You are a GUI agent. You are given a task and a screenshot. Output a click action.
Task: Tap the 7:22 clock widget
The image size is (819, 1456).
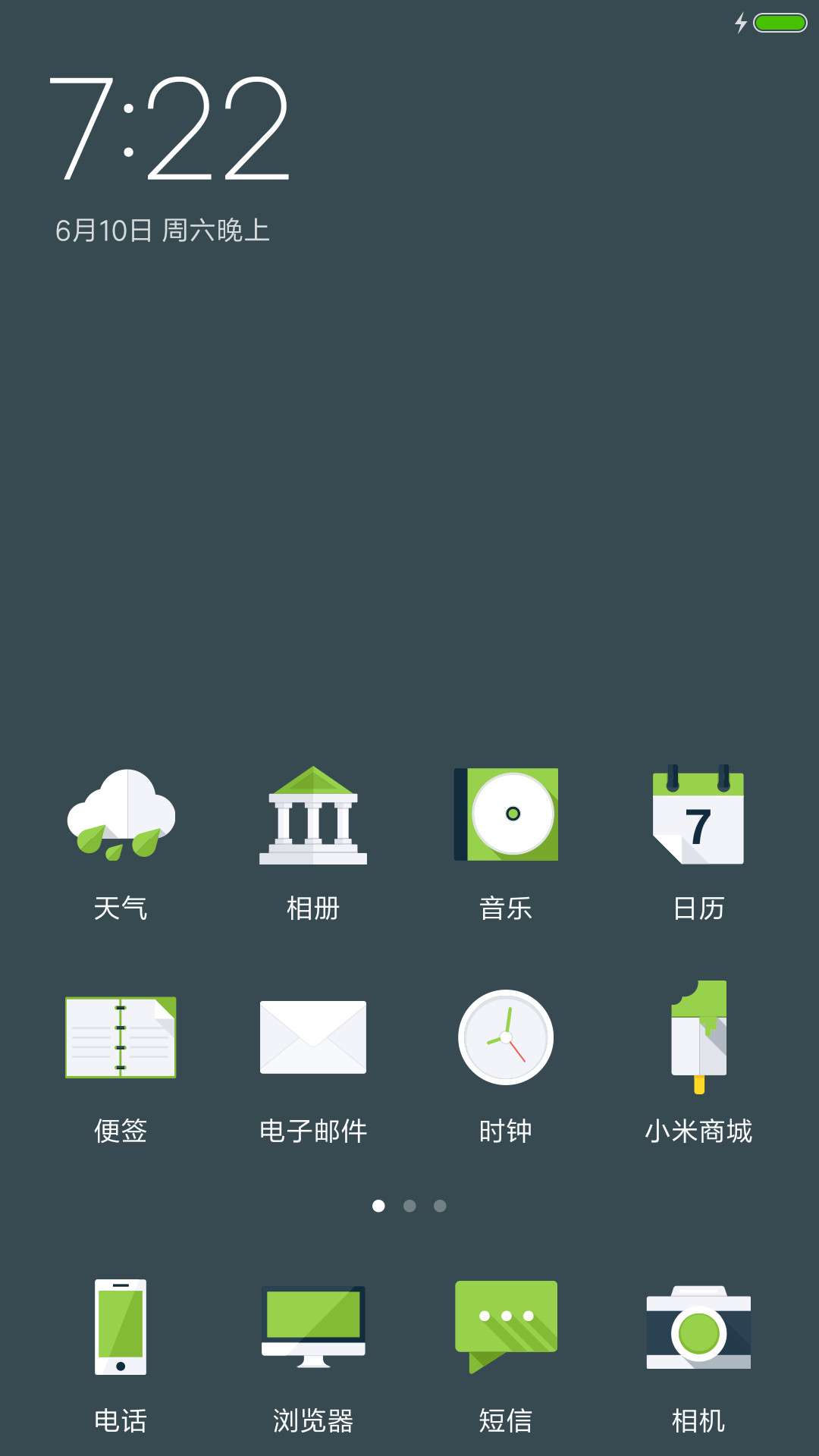(170, 127)
